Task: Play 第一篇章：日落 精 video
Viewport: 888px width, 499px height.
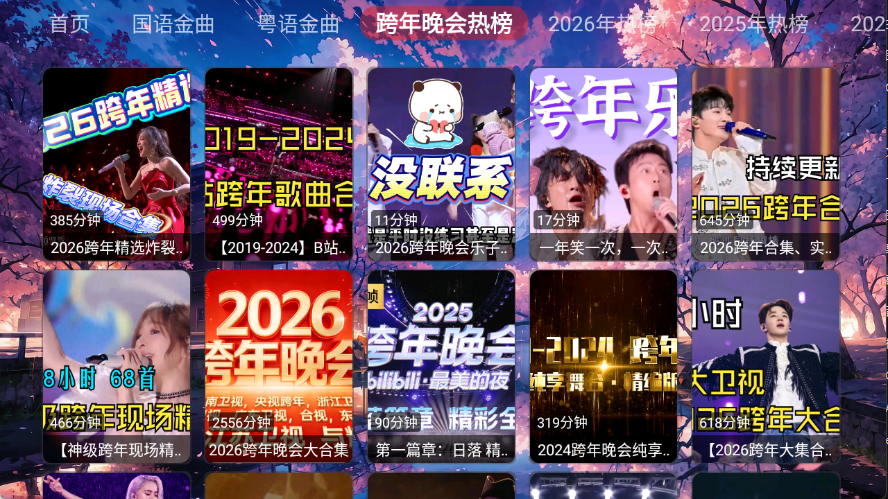Action: click(x=441, y=366)
